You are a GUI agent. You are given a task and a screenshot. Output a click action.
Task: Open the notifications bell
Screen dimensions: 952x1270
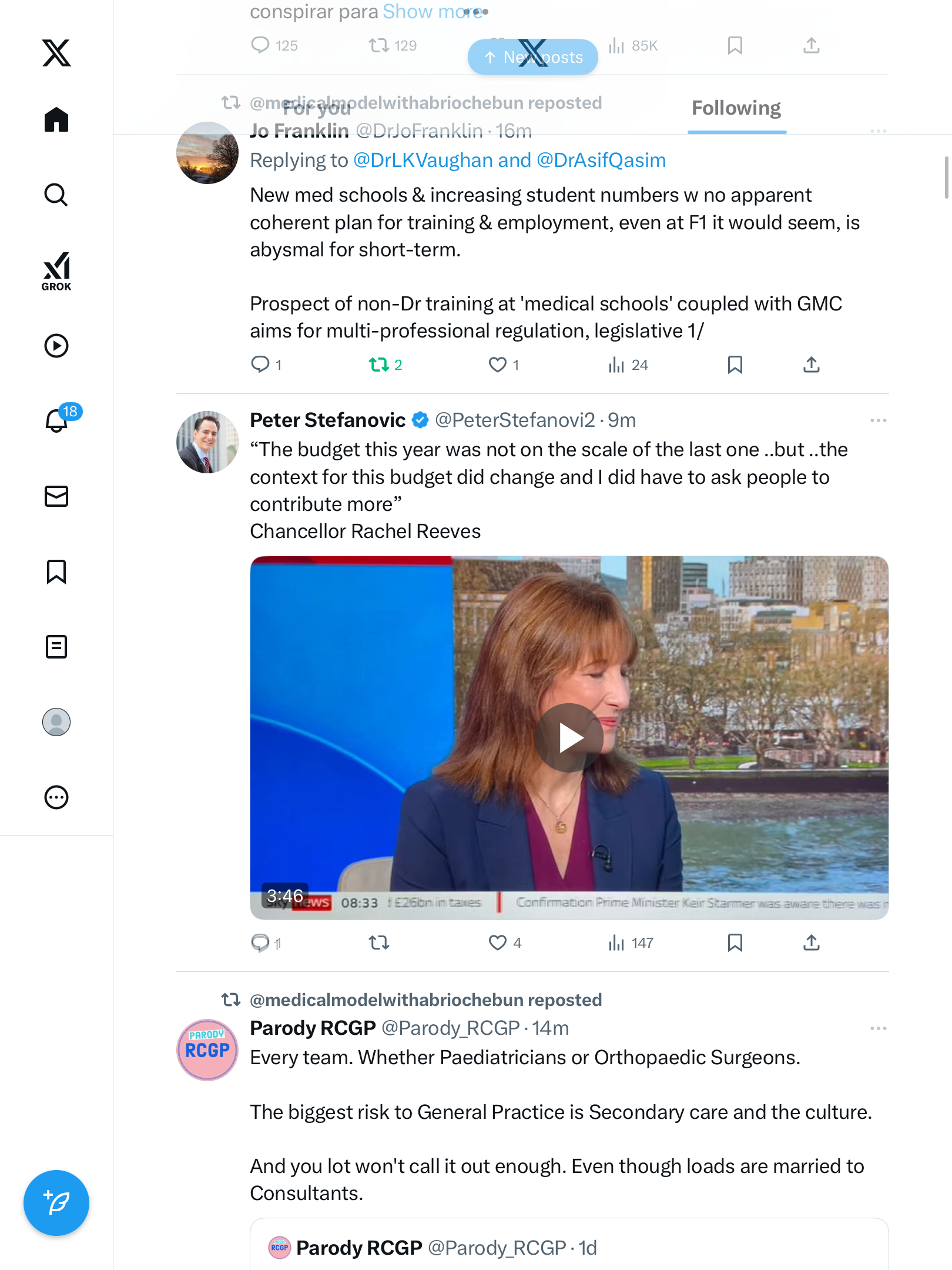[56, 421]
